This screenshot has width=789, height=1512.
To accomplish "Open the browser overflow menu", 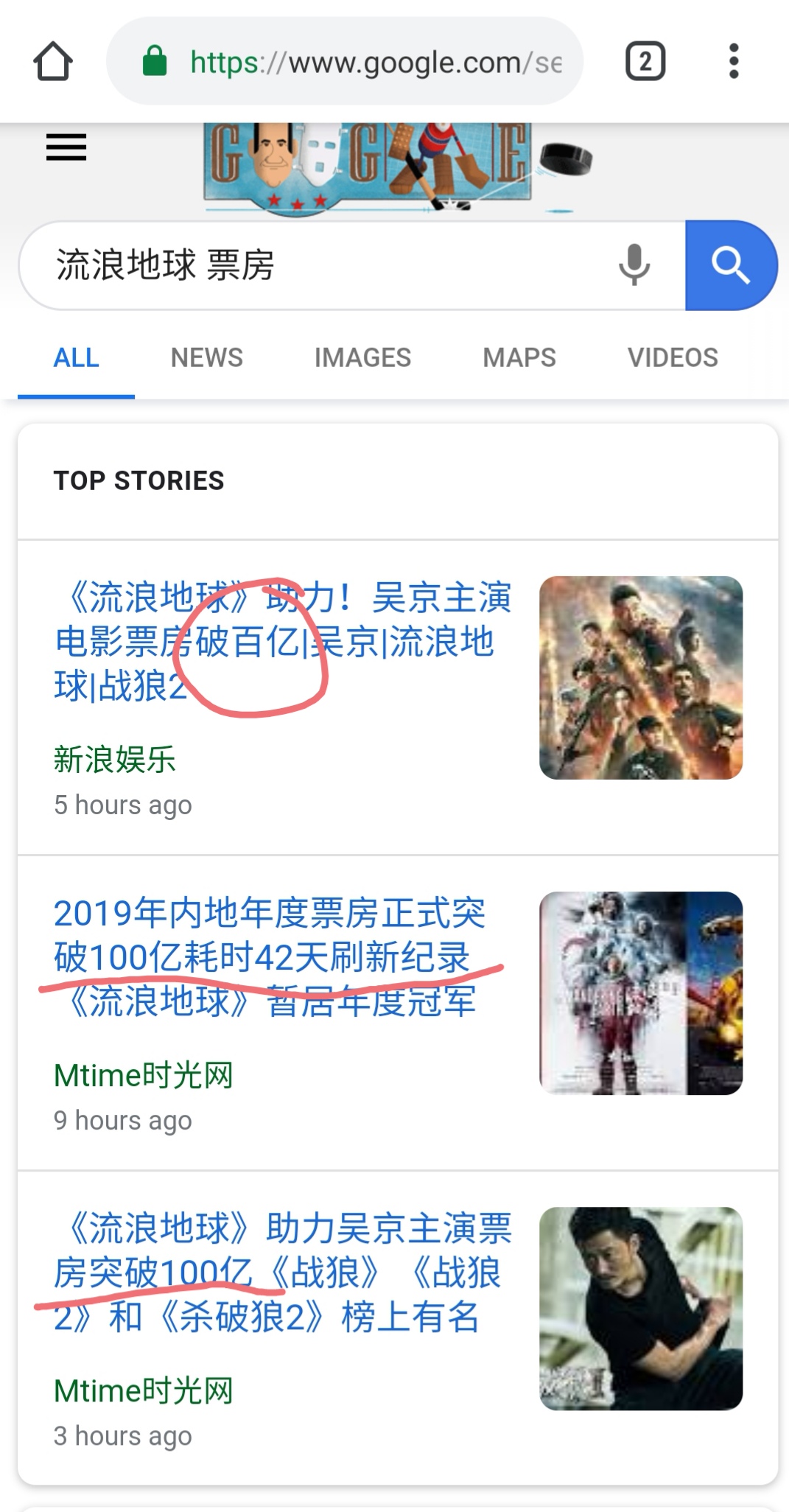I will tap(733, 61).
